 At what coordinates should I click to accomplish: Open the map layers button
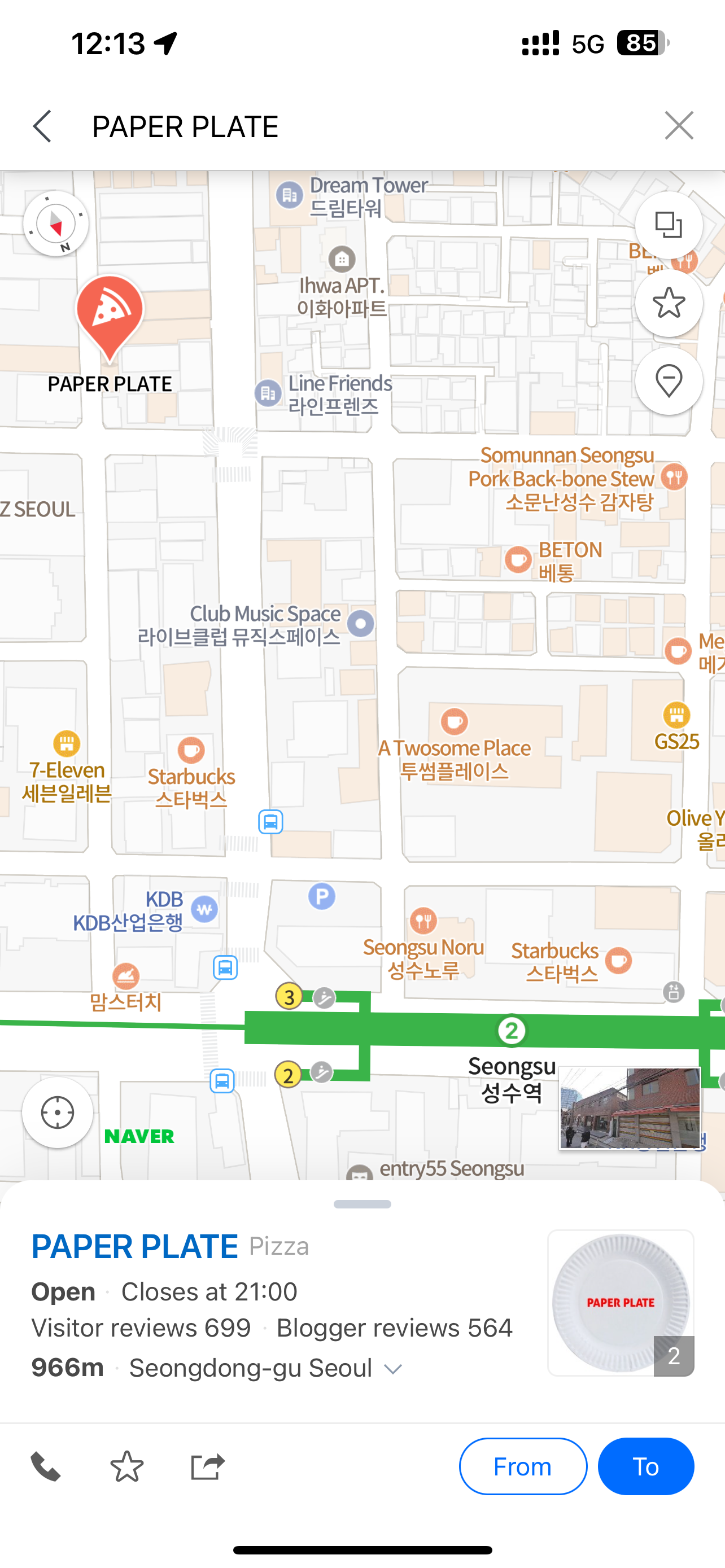coord(669,226)
